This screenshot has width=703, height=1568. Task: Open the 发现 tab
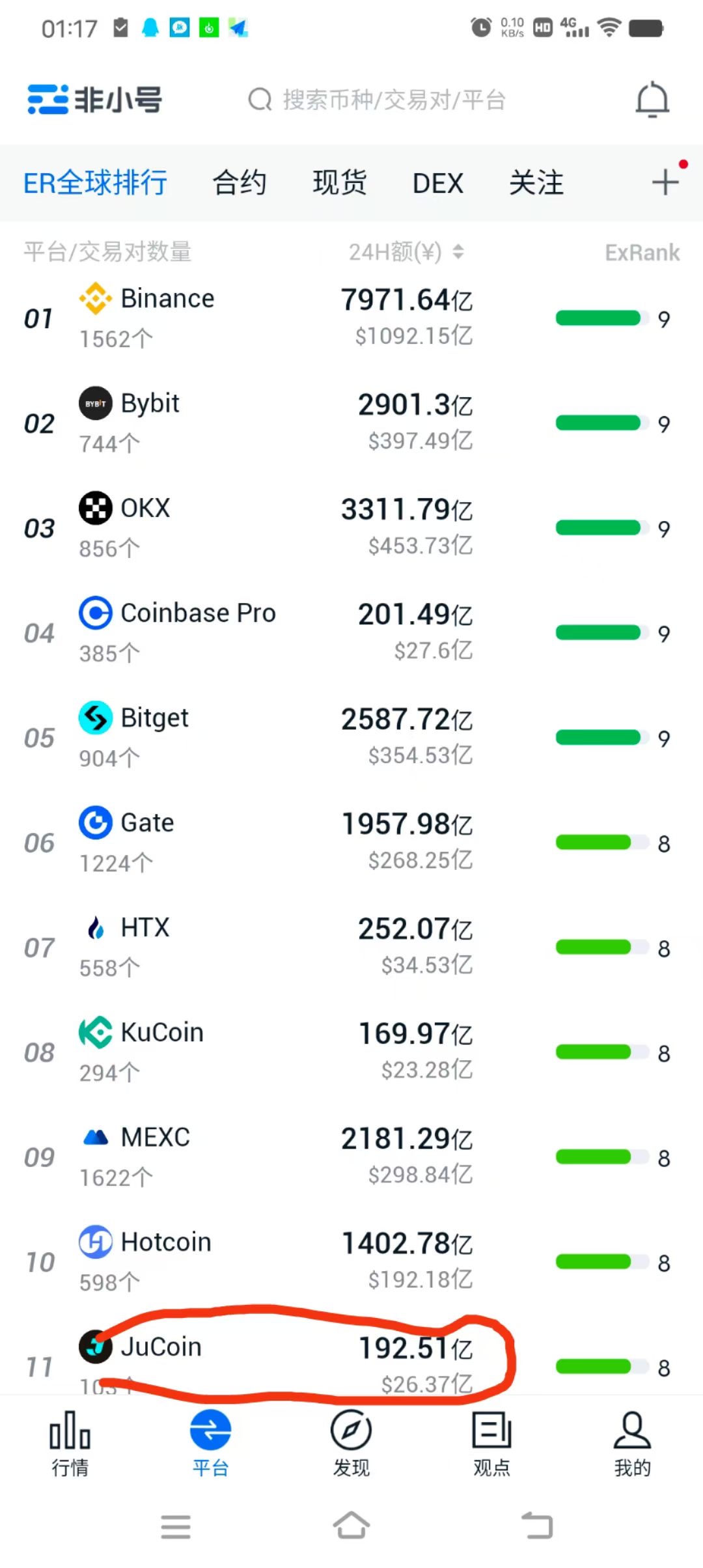pos(351,1443)
